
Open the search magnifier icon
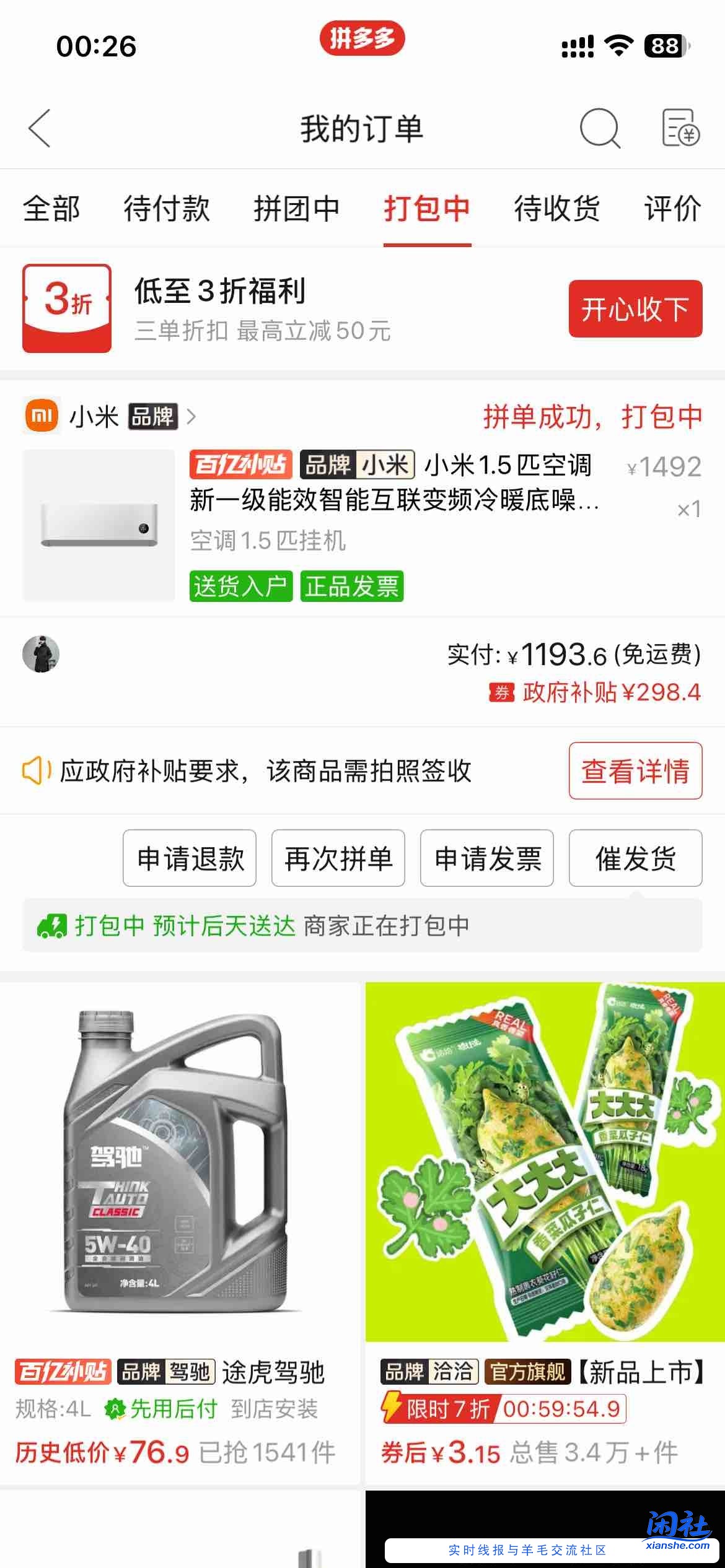click(x=598, y=128)
